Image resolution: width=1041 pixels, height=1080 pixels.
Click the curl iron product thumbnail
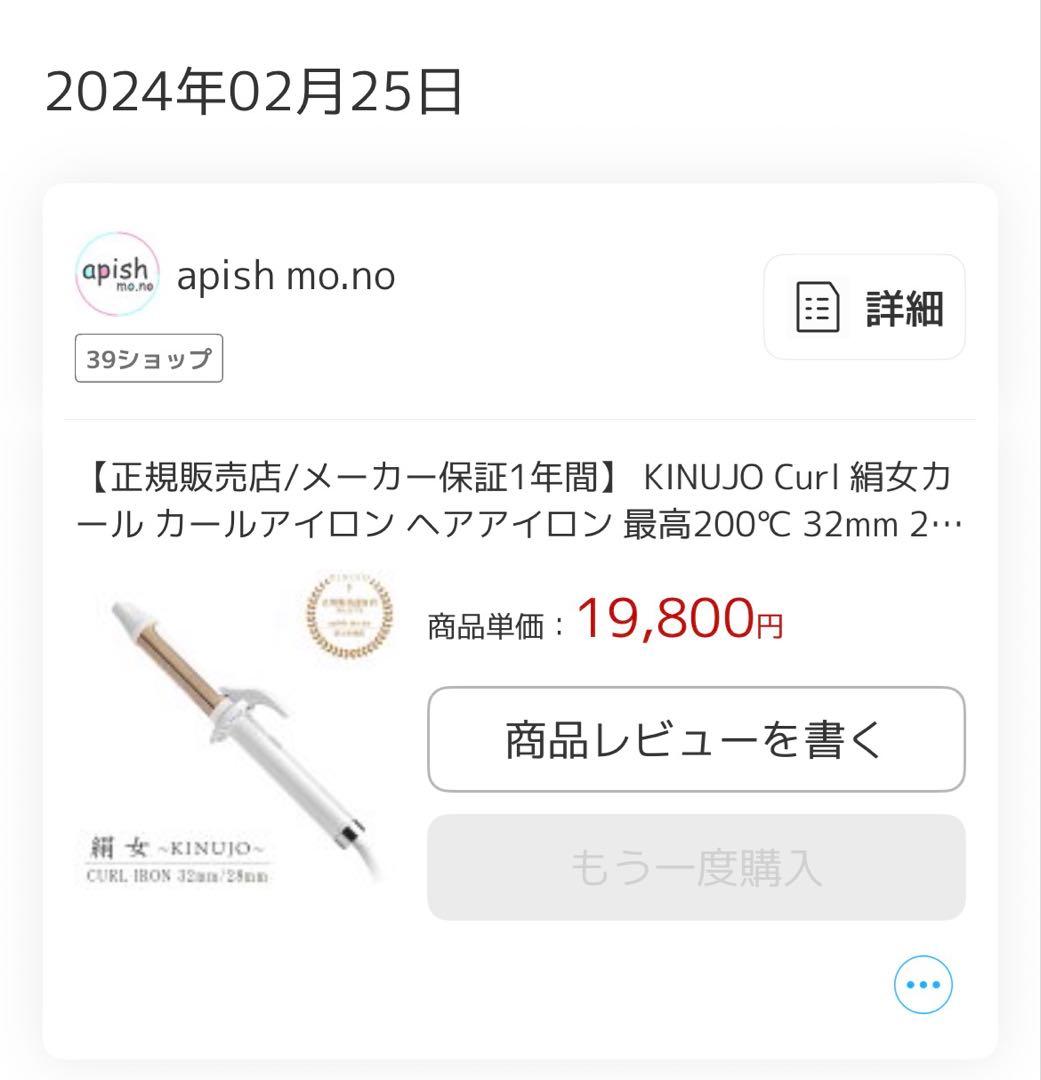pos(230,740)
